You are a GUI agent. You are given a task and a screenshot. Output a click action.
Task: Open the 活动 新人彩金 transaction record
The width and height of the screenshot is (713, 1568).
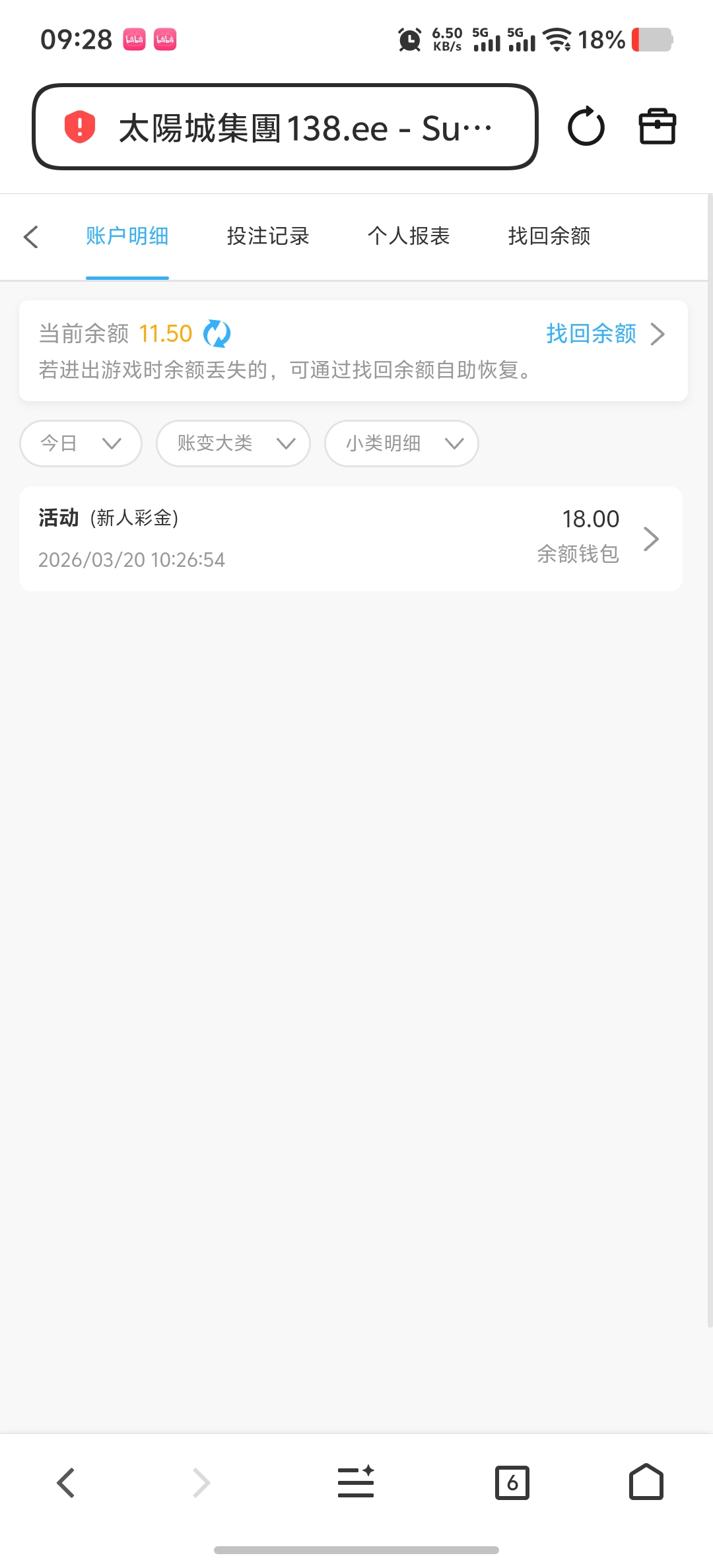pos(351,539)
